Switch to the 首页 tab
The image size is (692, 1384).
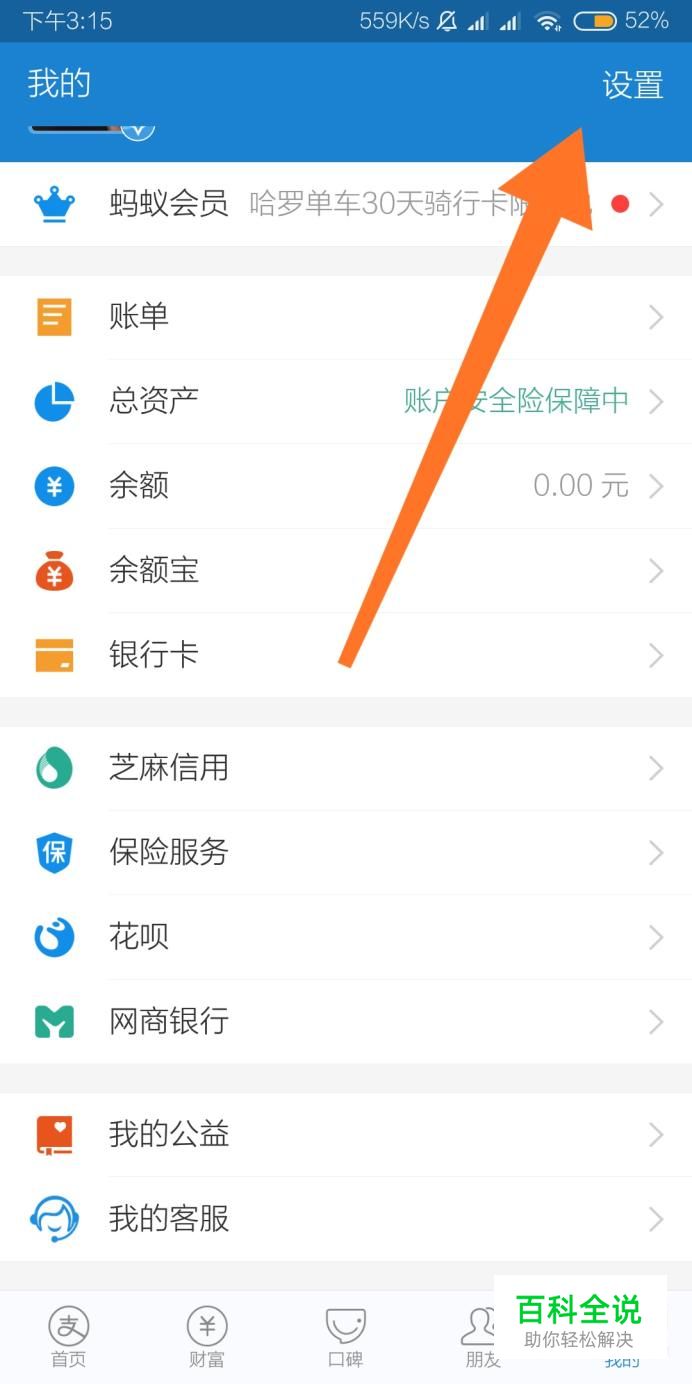point(69,1337)
